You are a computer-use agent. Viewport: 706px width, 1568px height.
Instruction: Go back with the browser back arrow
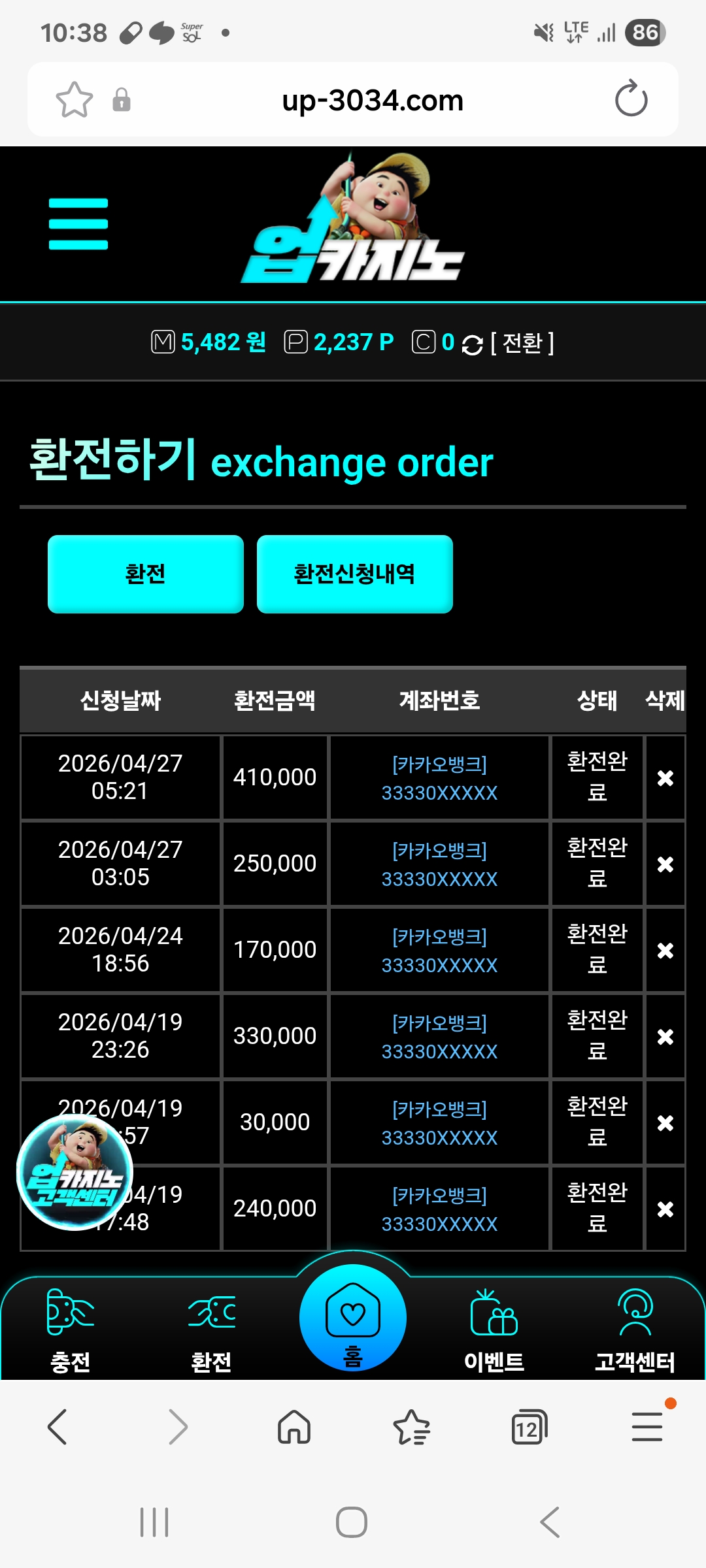(58, 1427)
